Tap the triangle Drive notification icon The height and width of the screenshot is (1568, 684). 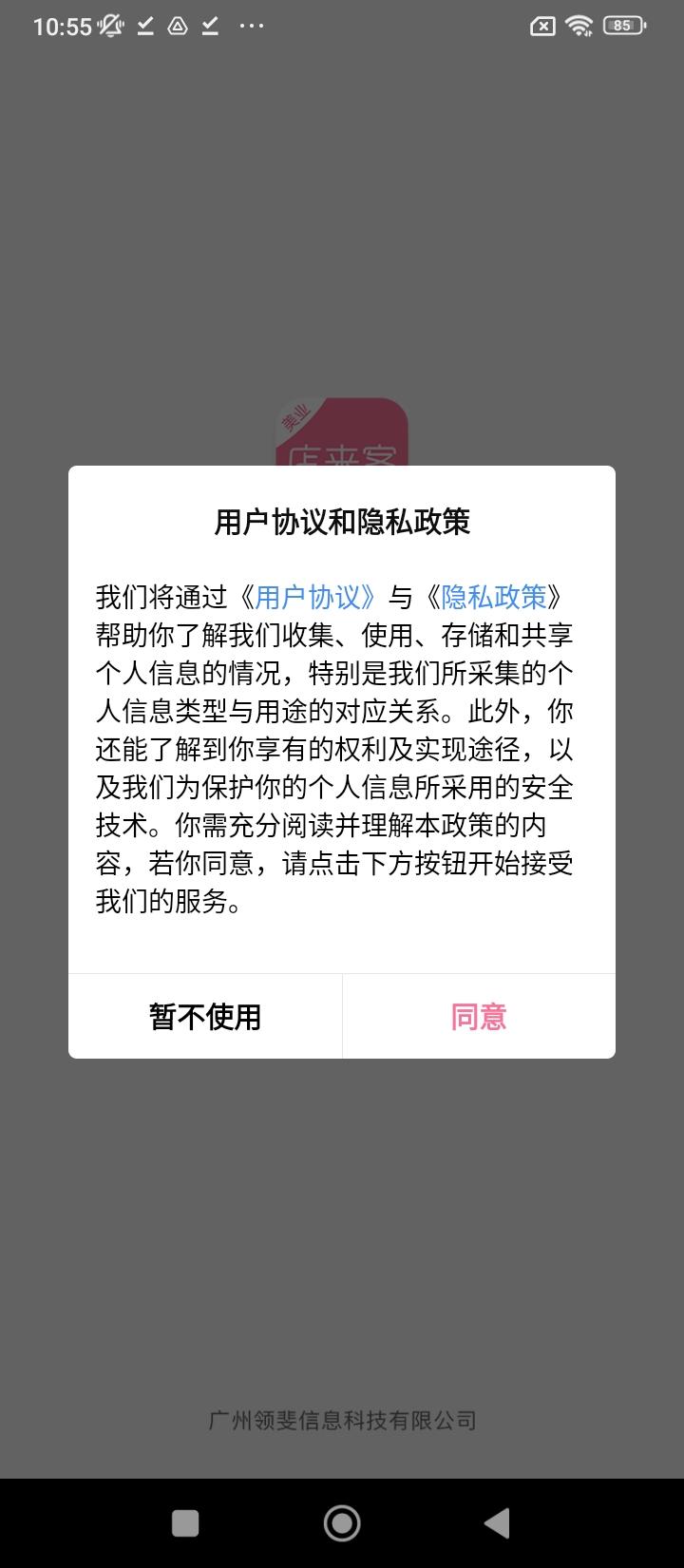[177, 26]
